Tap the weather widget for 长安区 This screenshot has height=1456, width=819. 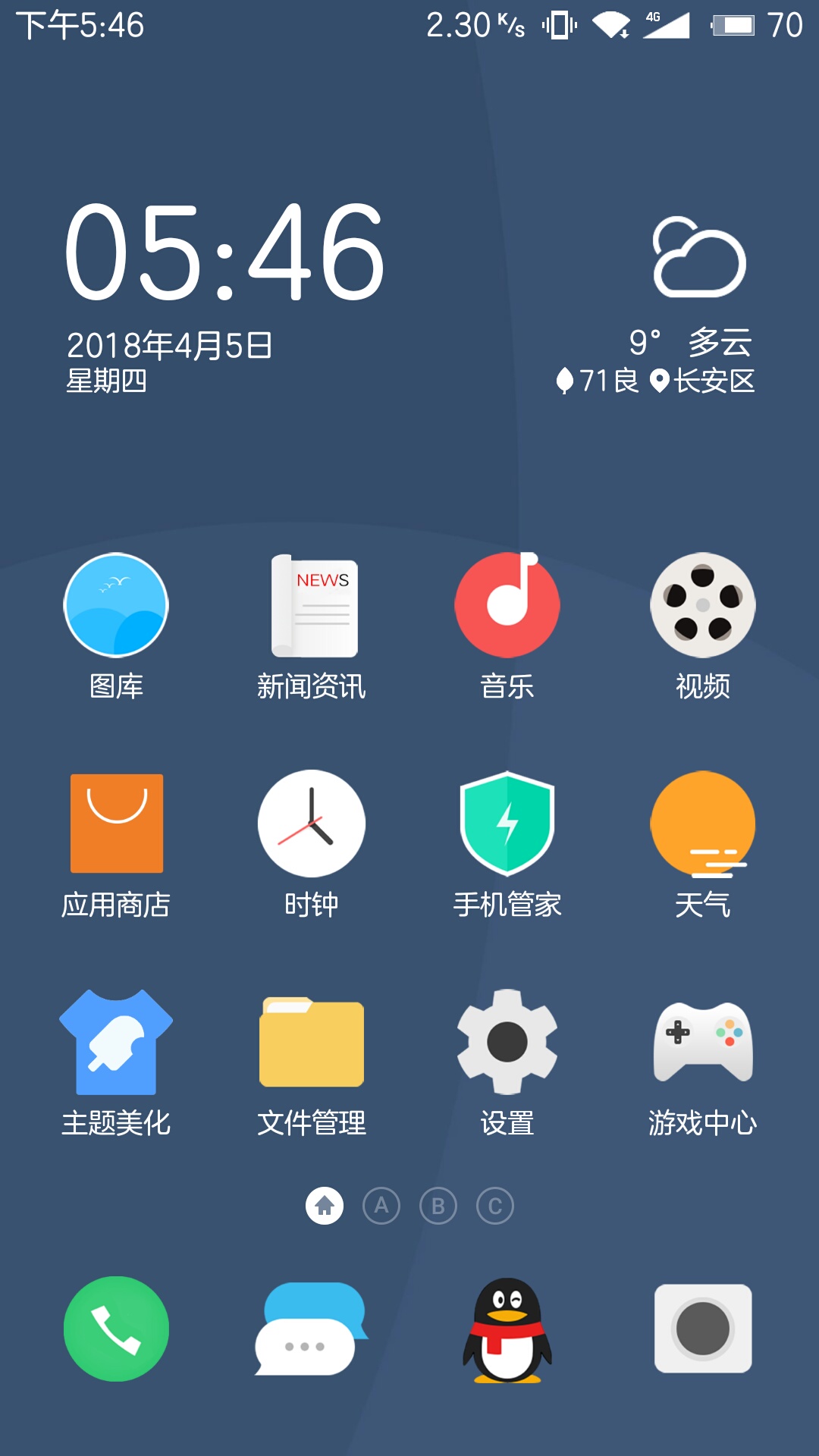655,306
